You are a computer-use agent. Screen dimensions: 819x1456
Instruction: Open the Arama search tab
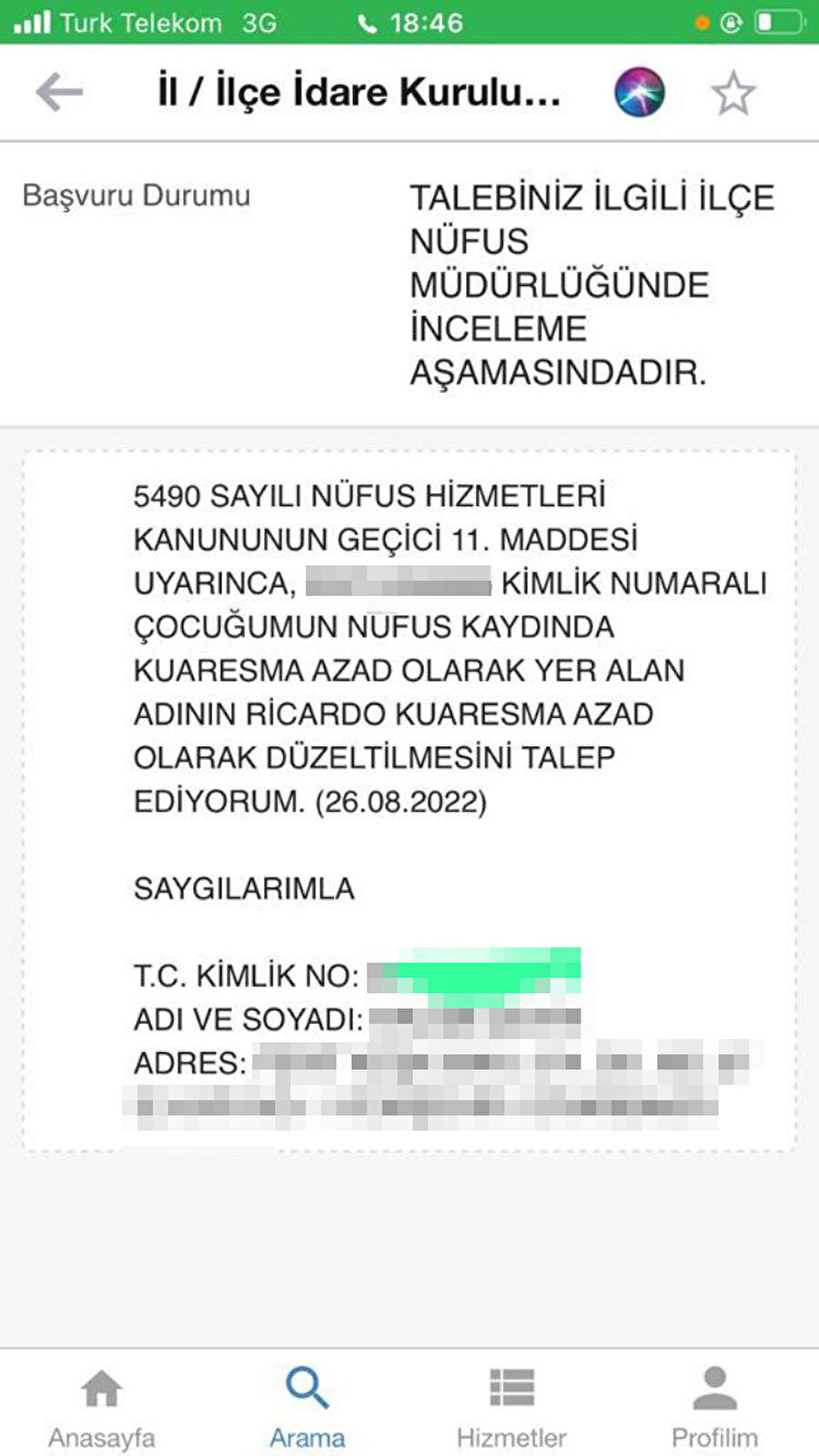pyautogui.click(x=307, y=1406)
